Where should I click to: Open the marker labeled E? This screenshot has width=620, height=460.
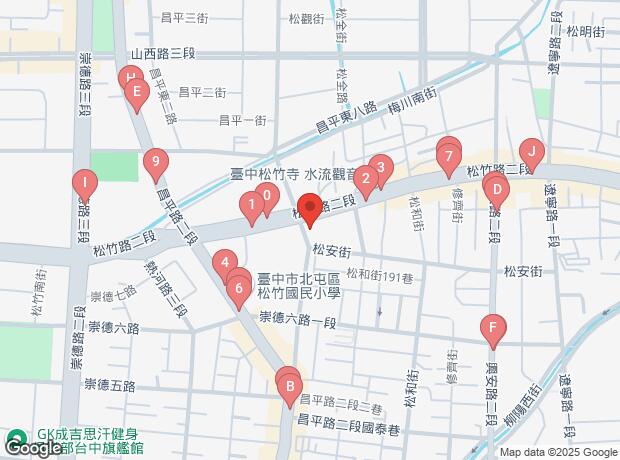[137, 95]
